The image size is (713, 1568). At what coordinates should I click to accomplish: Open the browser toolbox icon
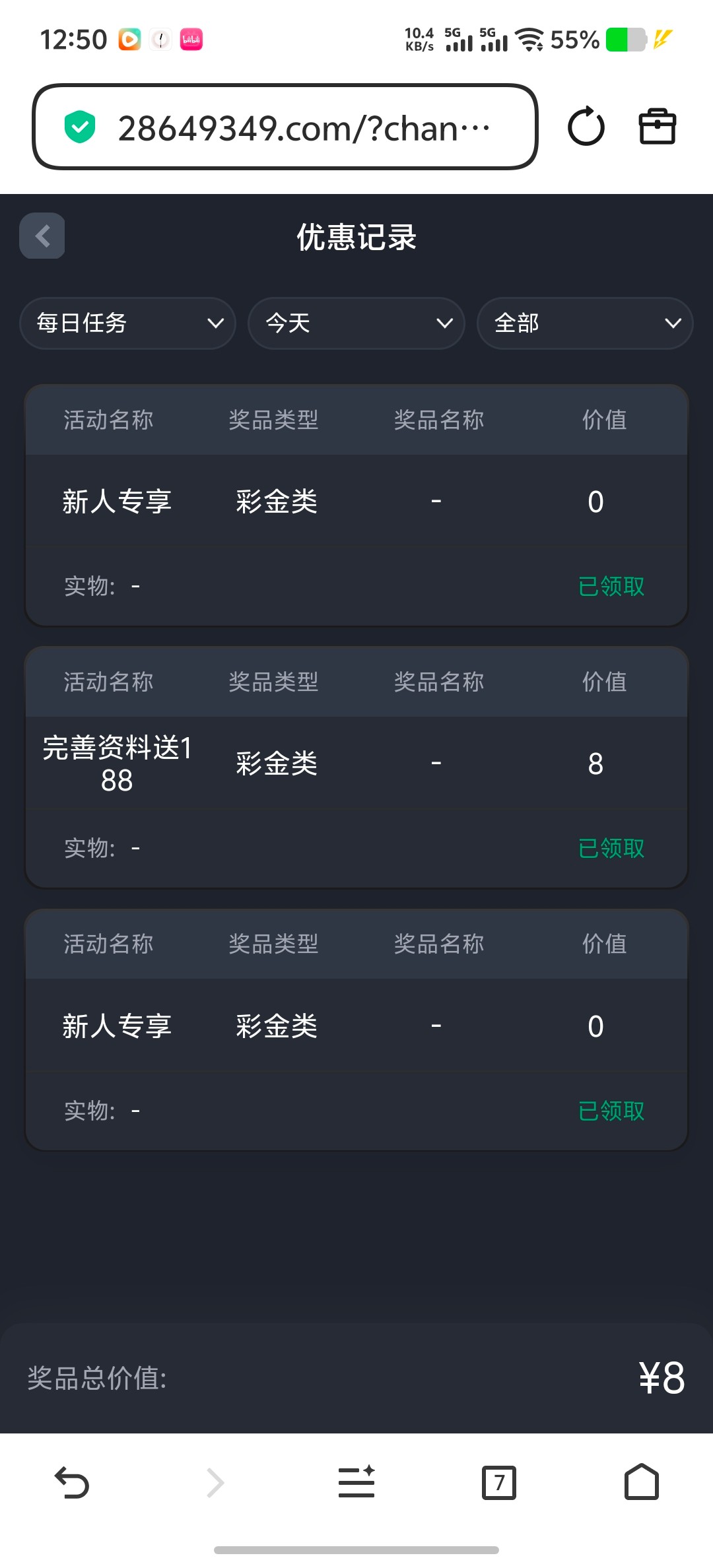tap(658, 127)
